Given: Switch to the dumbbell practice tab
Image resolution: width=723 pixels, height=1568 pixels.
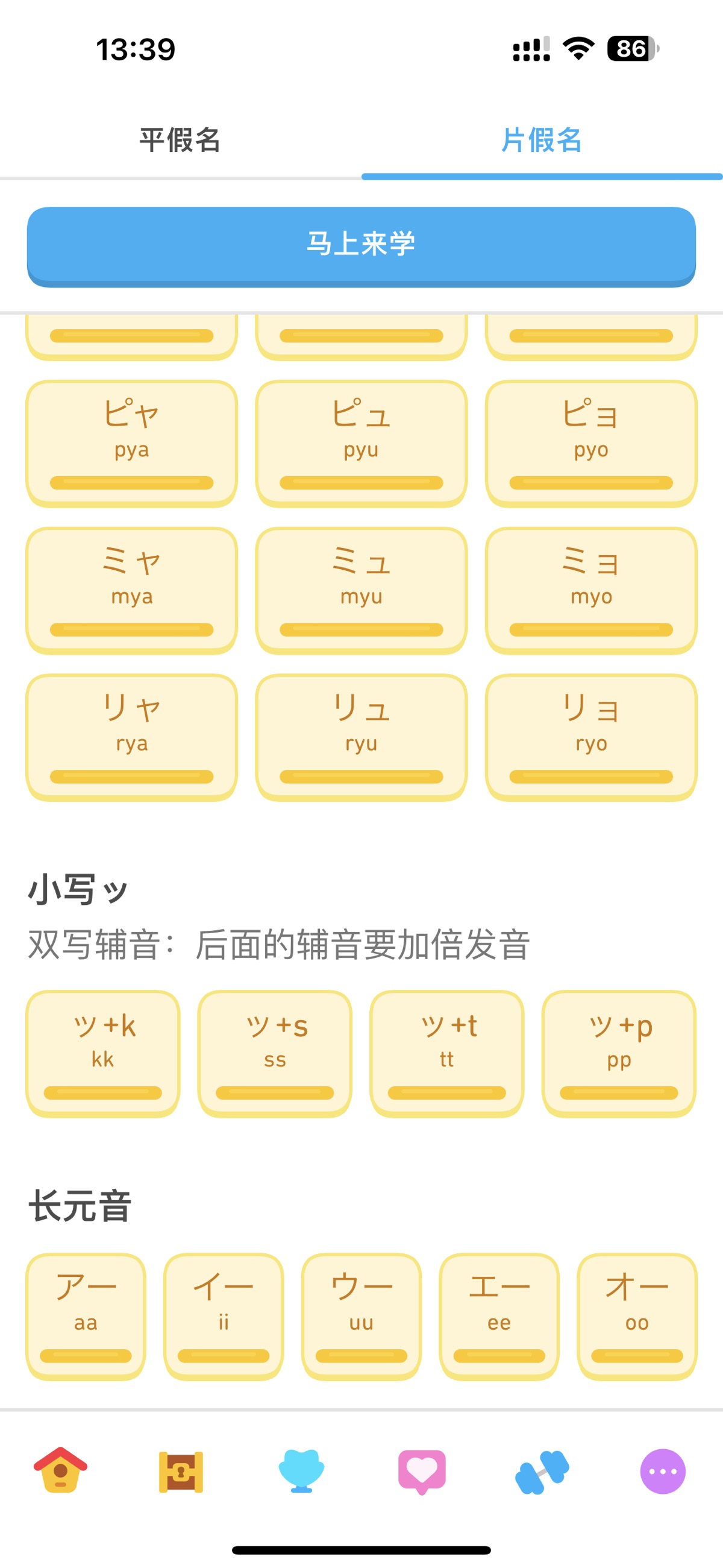Looking at the screenshot, I should [542, 1472].
